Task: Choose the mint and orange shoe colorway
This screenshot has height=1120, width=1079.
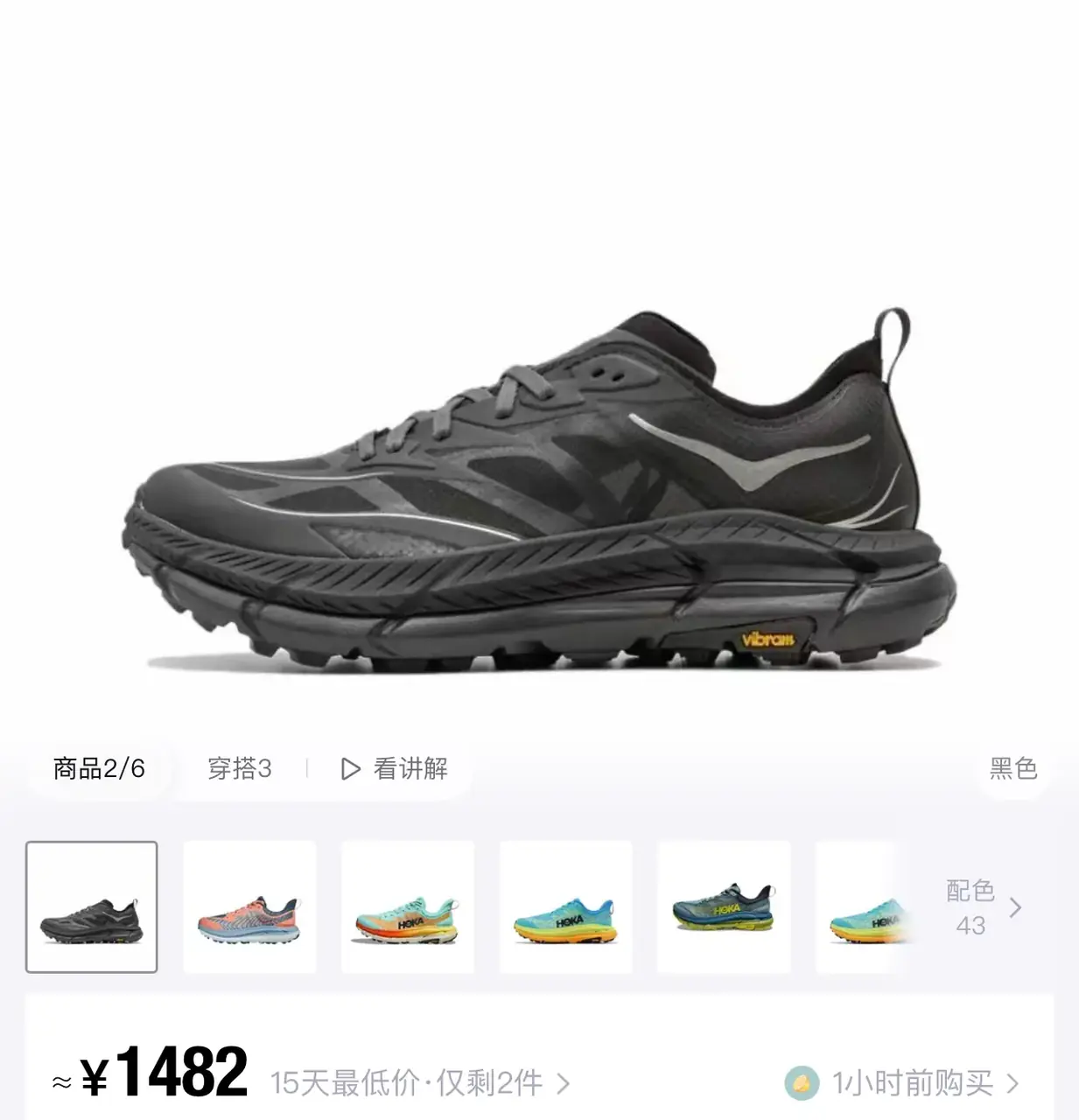Action: click(x=407, y=906)
